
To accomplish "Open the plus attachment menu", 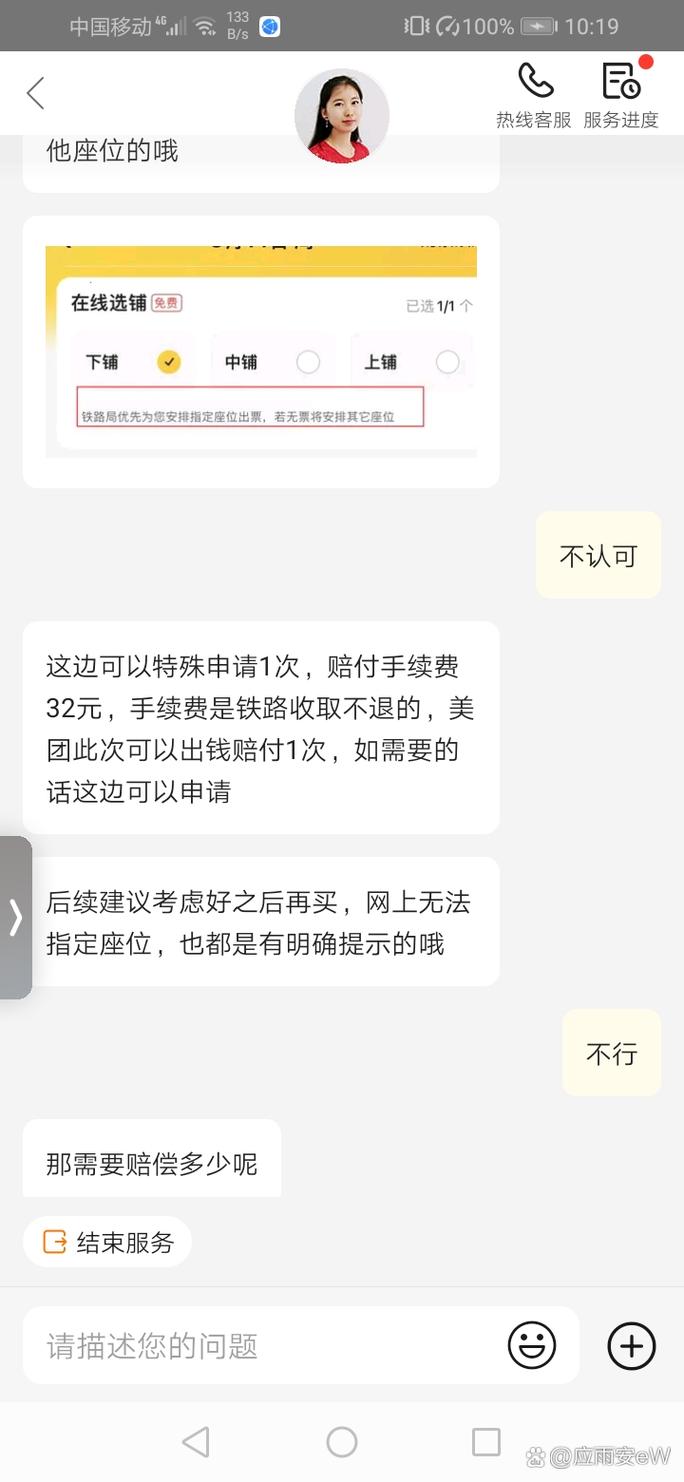I will [631, 1345].
